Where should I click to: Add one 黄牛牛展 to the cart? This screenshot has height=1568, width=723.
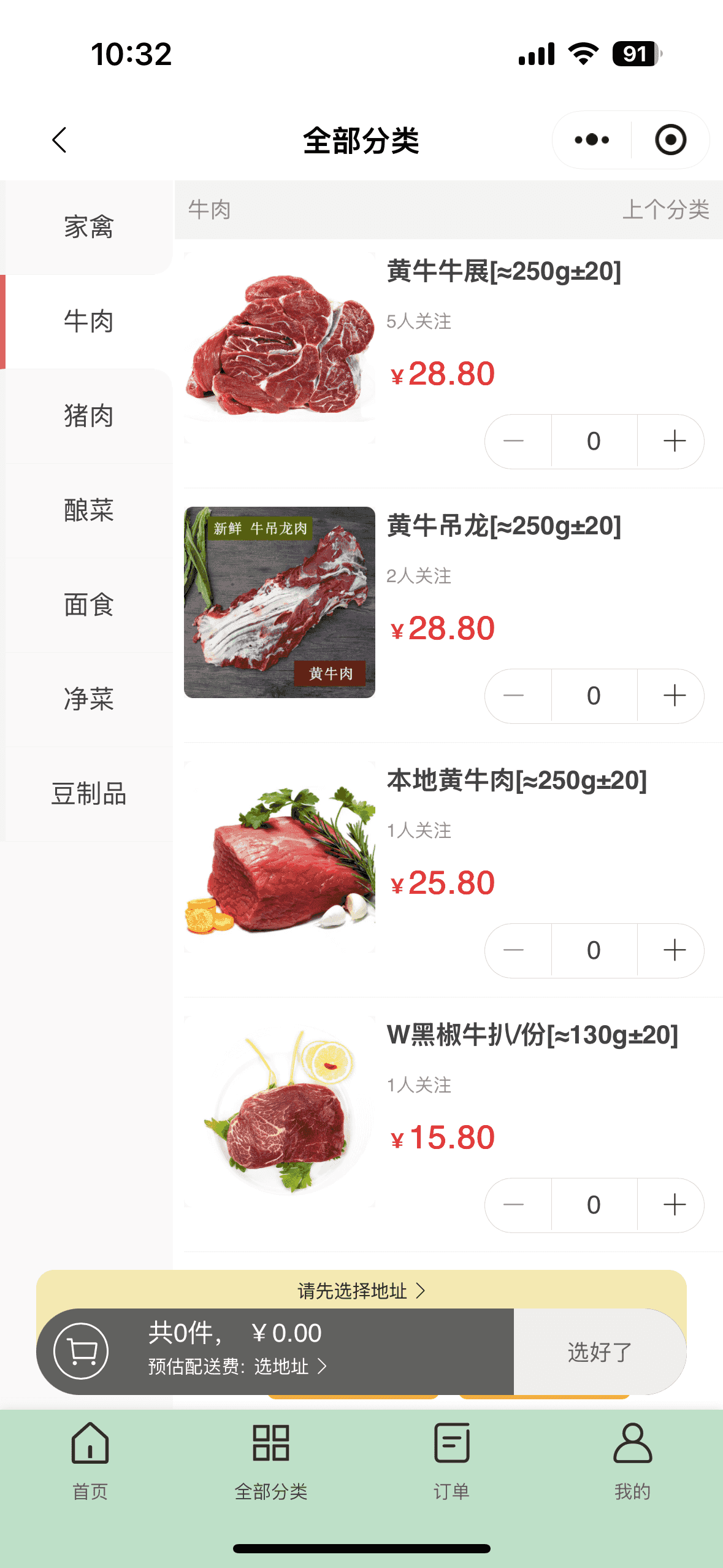coord(674,441)
